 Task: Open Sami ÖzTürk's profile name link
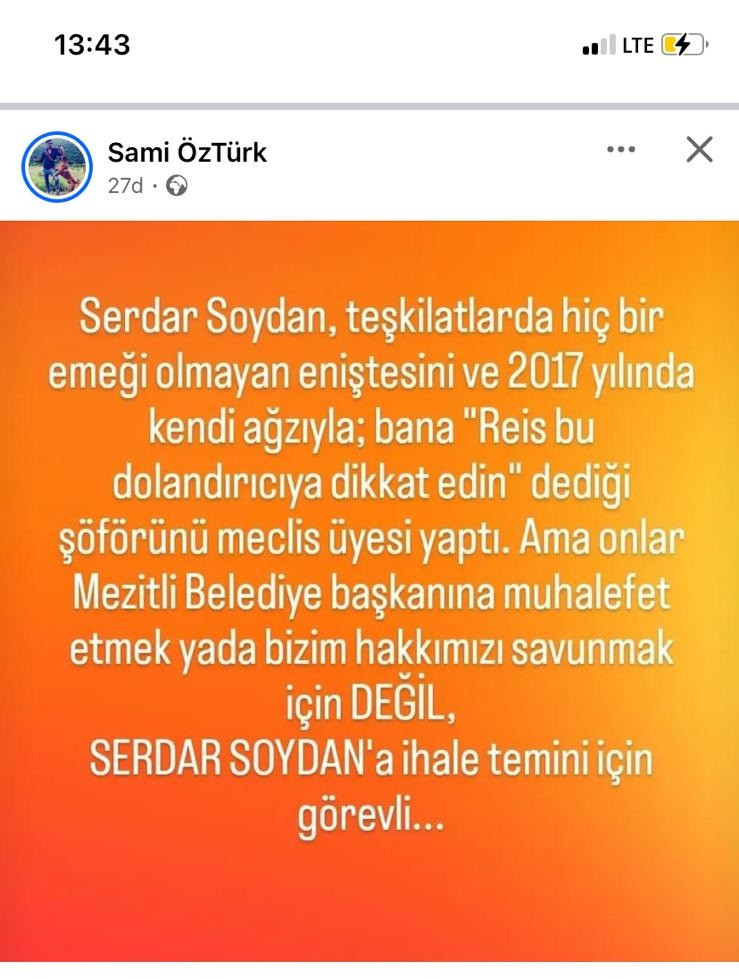click(187, 152)
